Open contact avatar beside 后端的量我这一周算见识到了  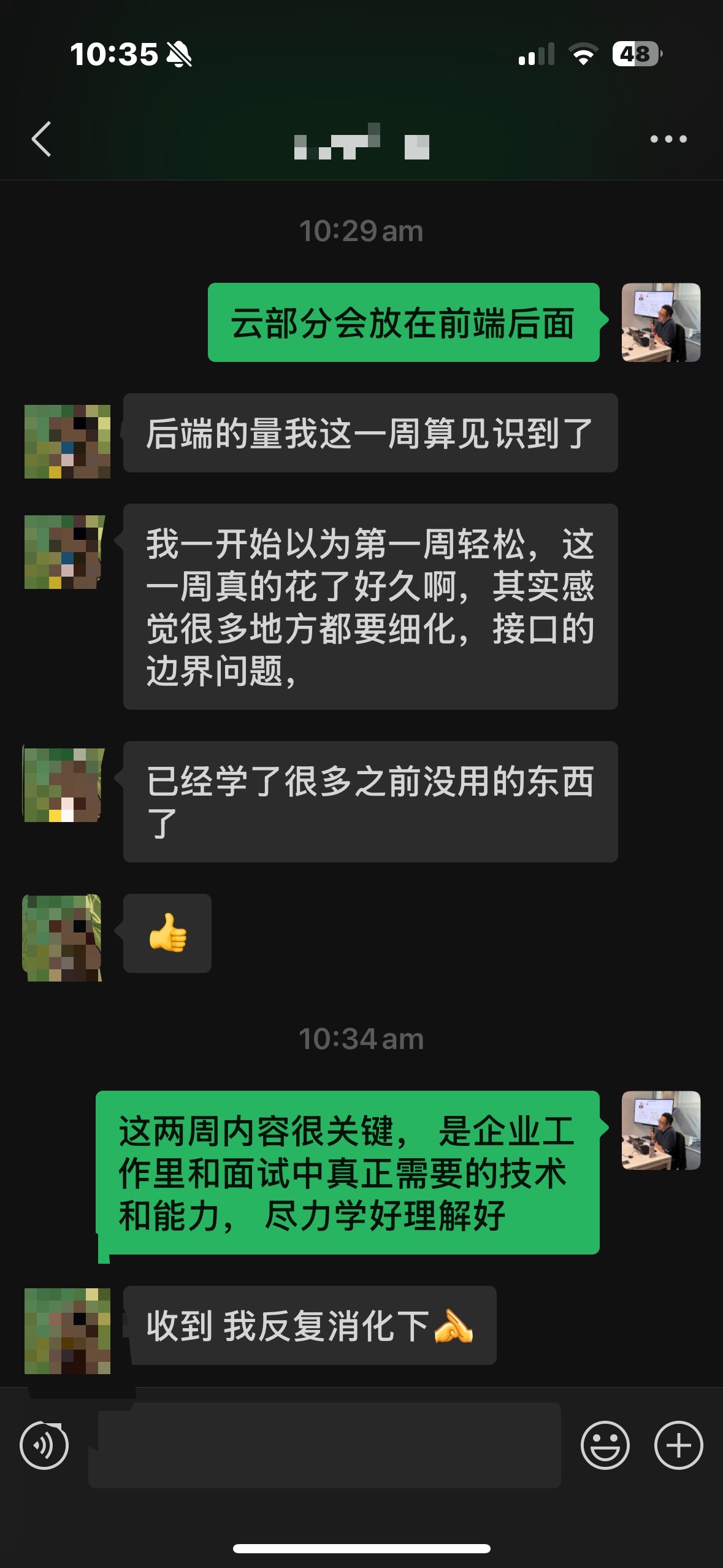[67, 442]
